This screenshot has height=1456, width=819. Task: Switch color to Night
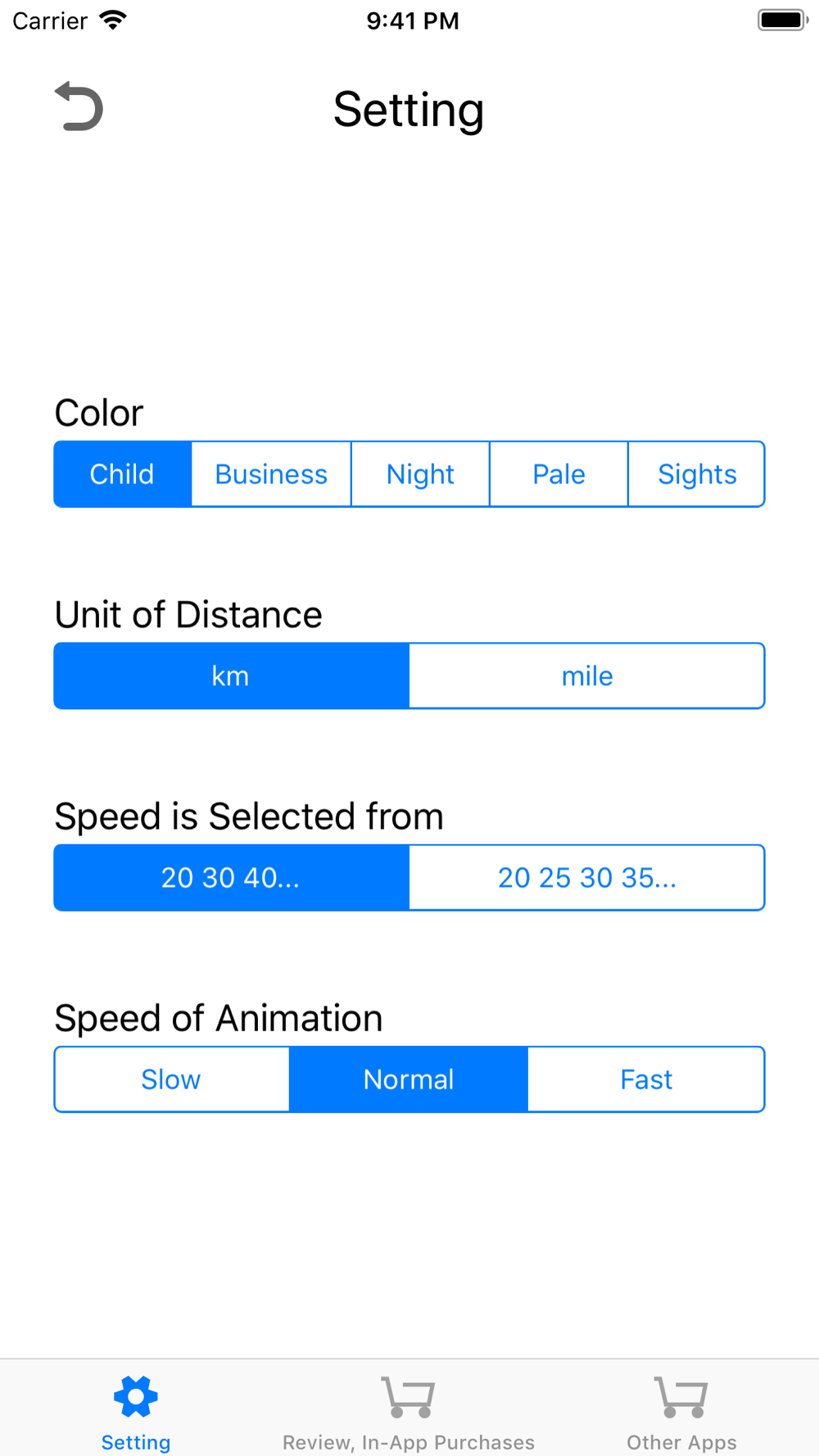click(420, 474)
